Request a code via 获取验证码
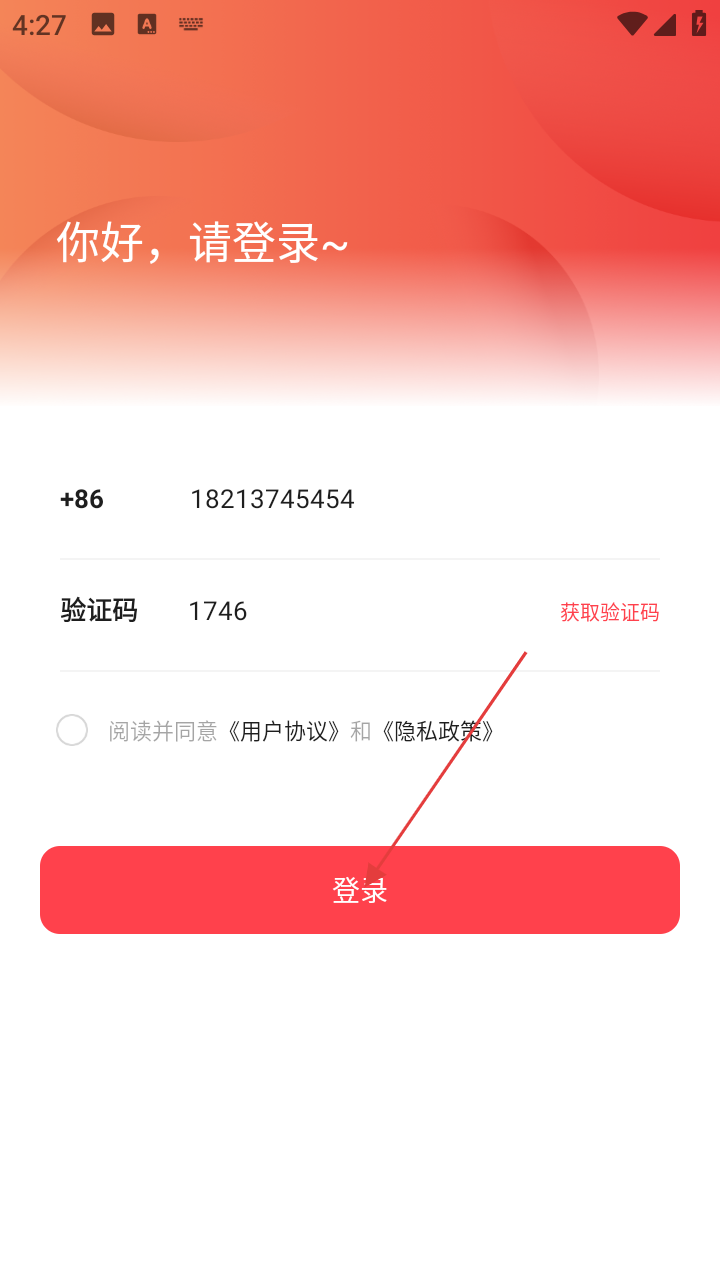Viewport: 720px width, 1280px height. [609, 612]
